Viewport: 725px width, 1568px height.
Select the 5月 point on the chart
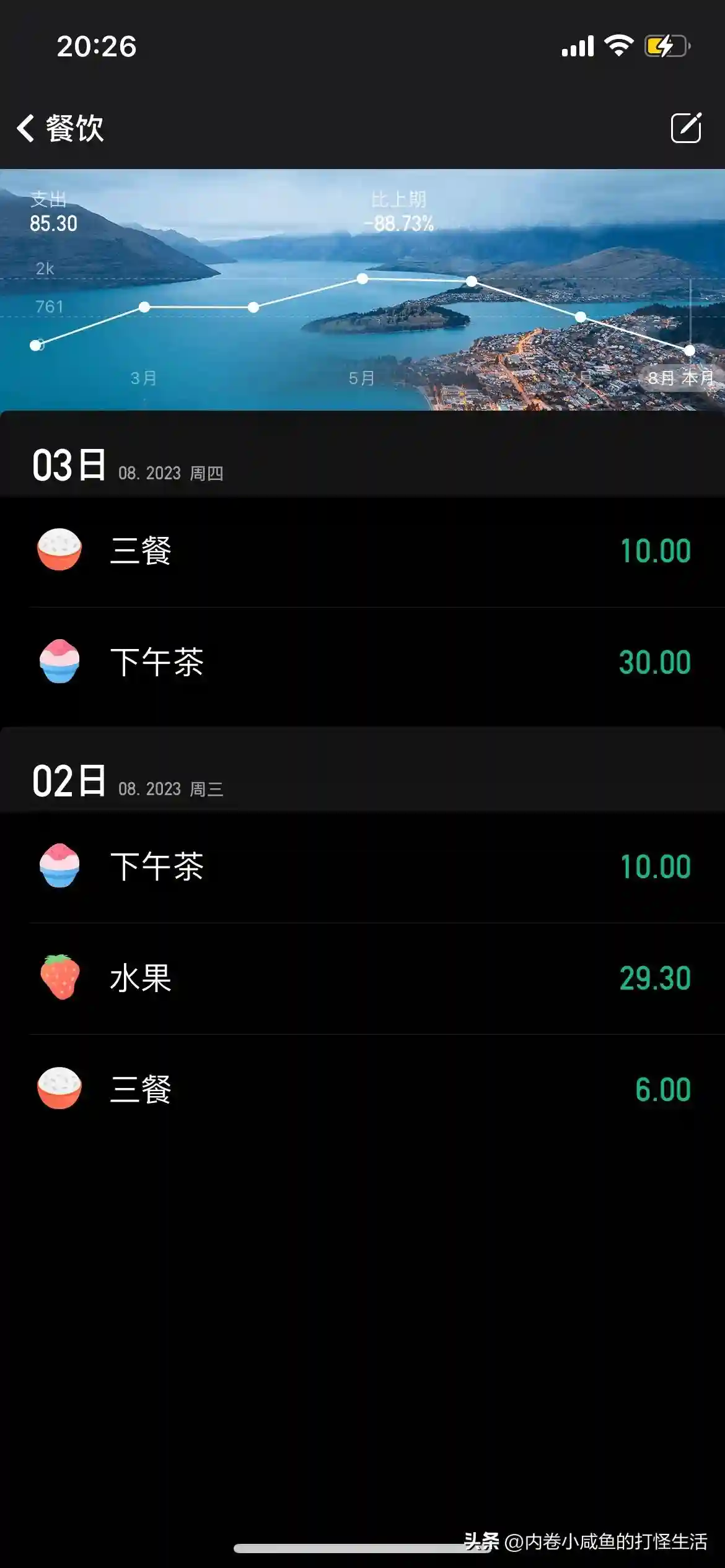tap(362, 279)
